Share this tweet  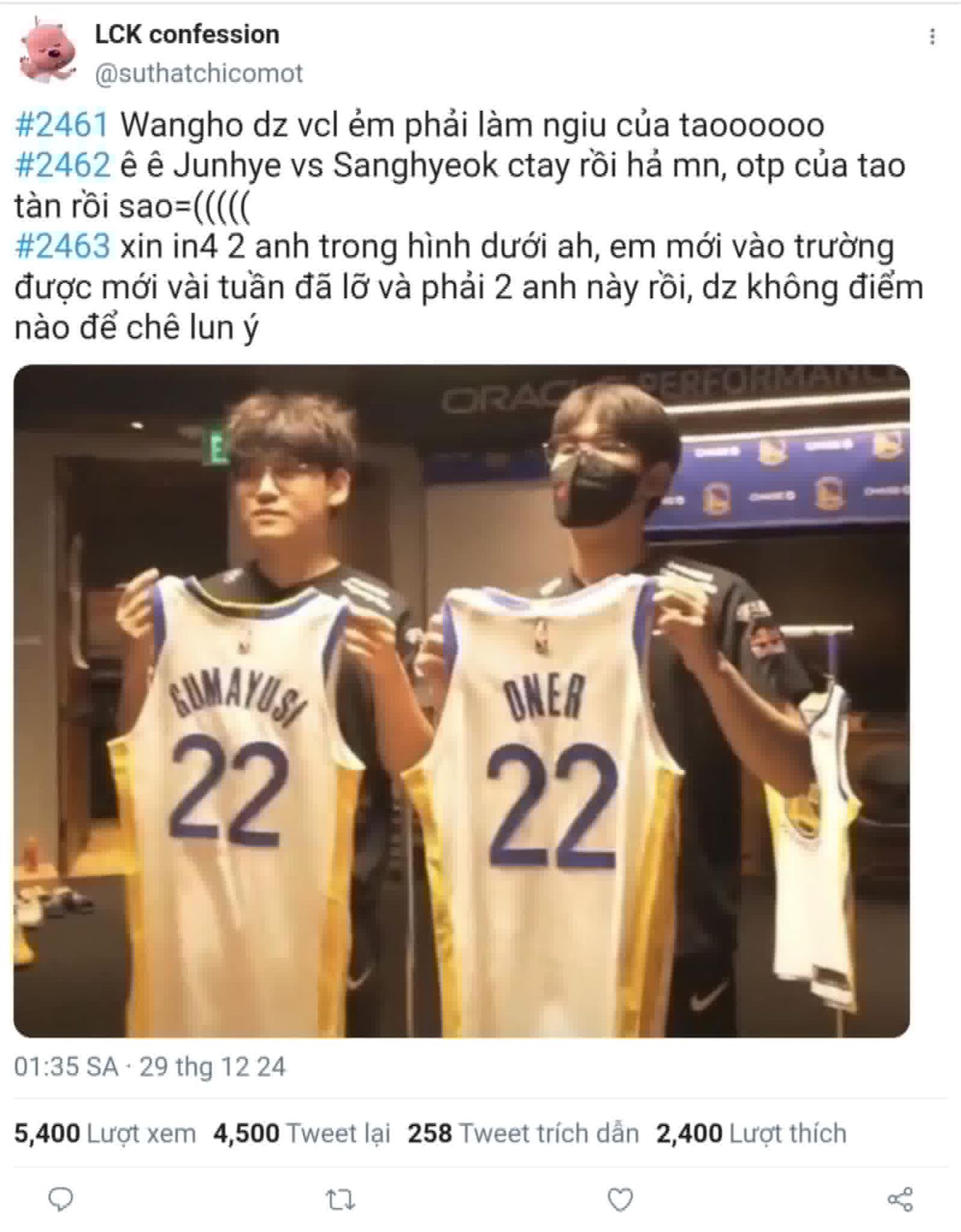coord(899,1199)
